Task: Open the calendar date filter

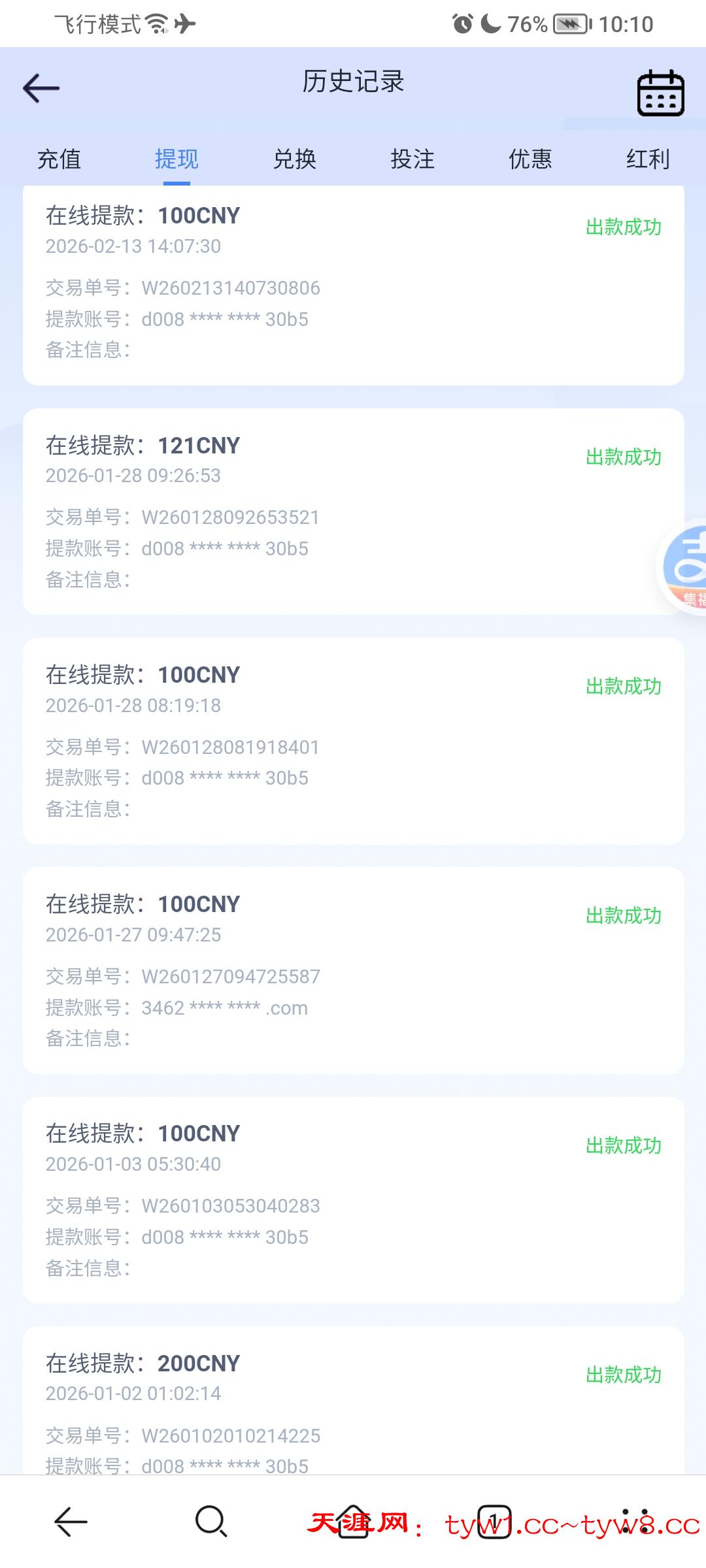Action: click(x=660, y=93)
